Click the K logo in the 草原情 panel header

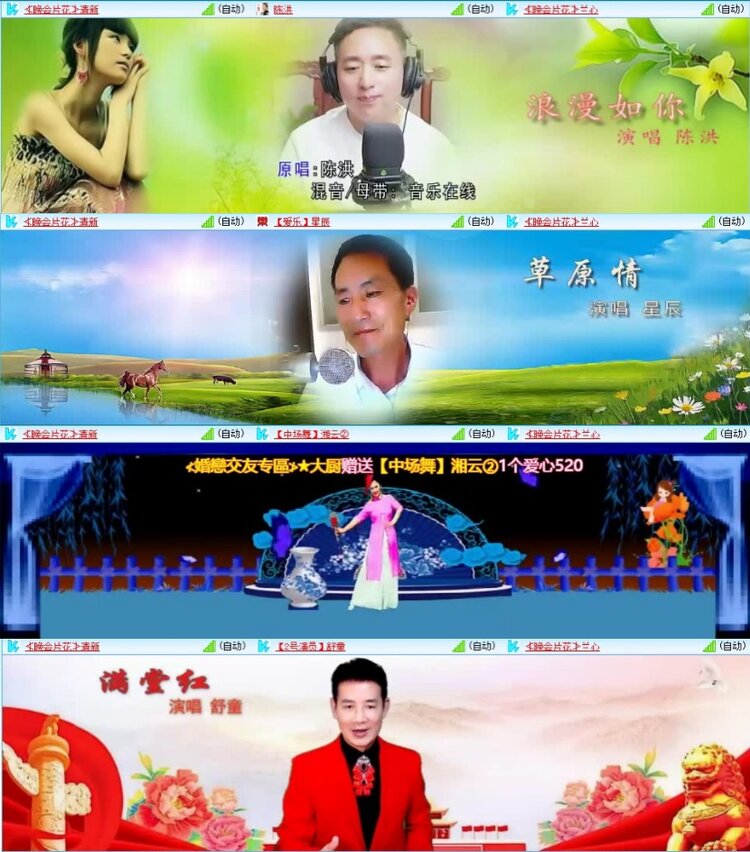coord(12,222)
